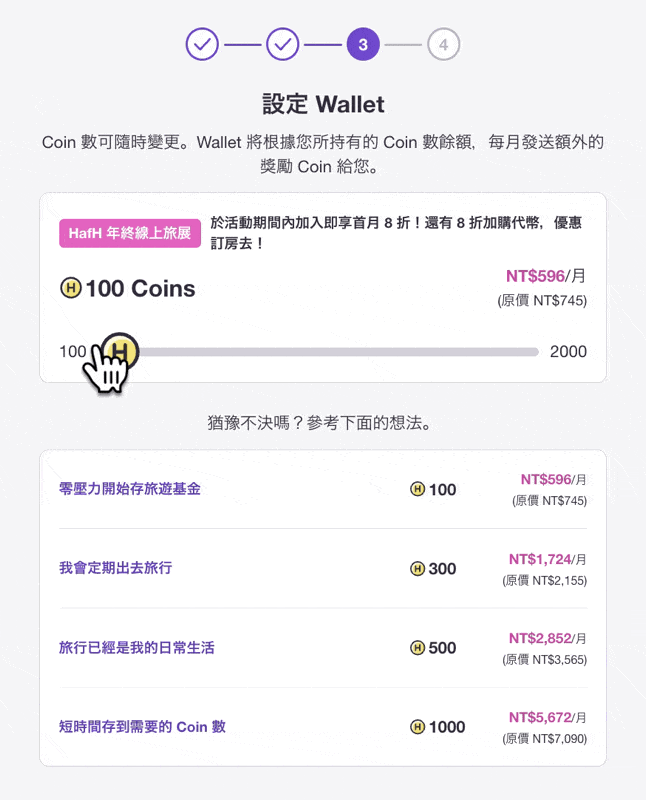Viewport: 646px width, 800px height.
Task: Select the 零壓力開始存旅遊基金 100 Coin plan
Action: point(322,489)
